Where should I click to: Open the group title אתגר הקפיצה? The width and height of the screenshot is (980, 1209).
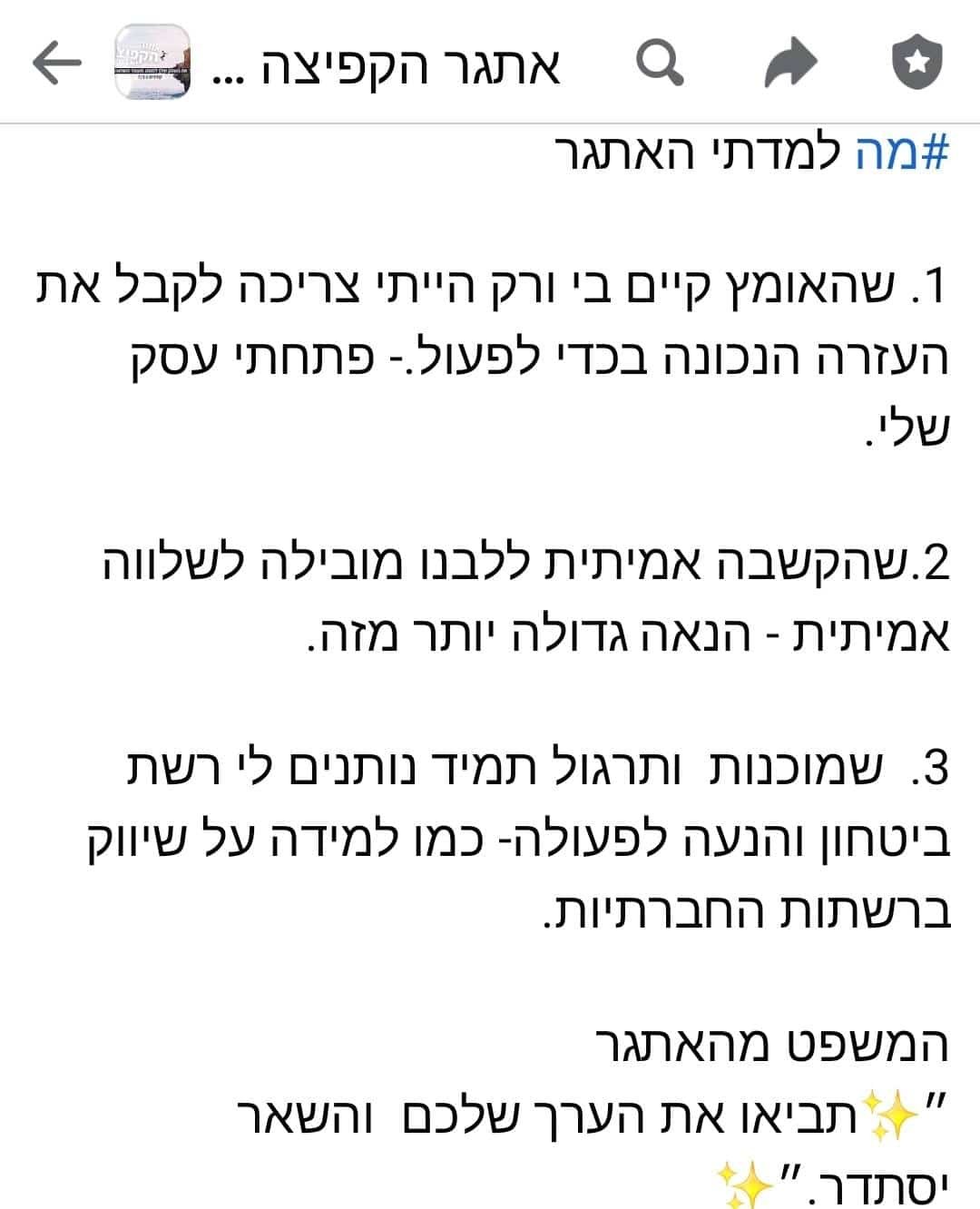(387, 65)
